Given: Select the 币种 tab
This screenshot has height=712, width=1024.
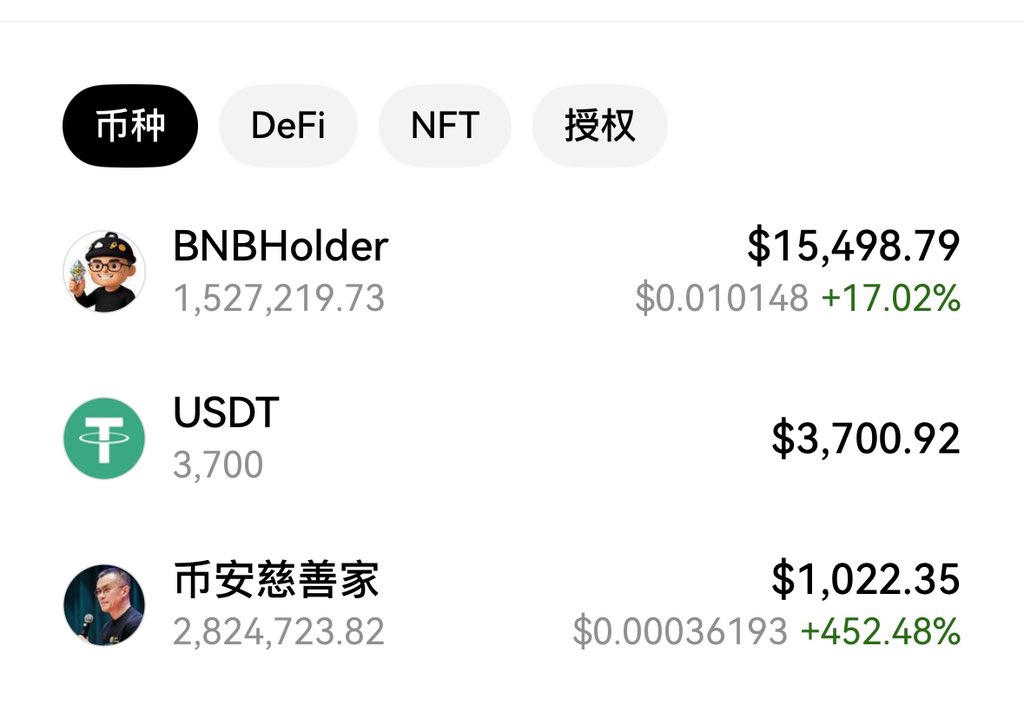Looking at the screenshot, I should tap(130, 126).
